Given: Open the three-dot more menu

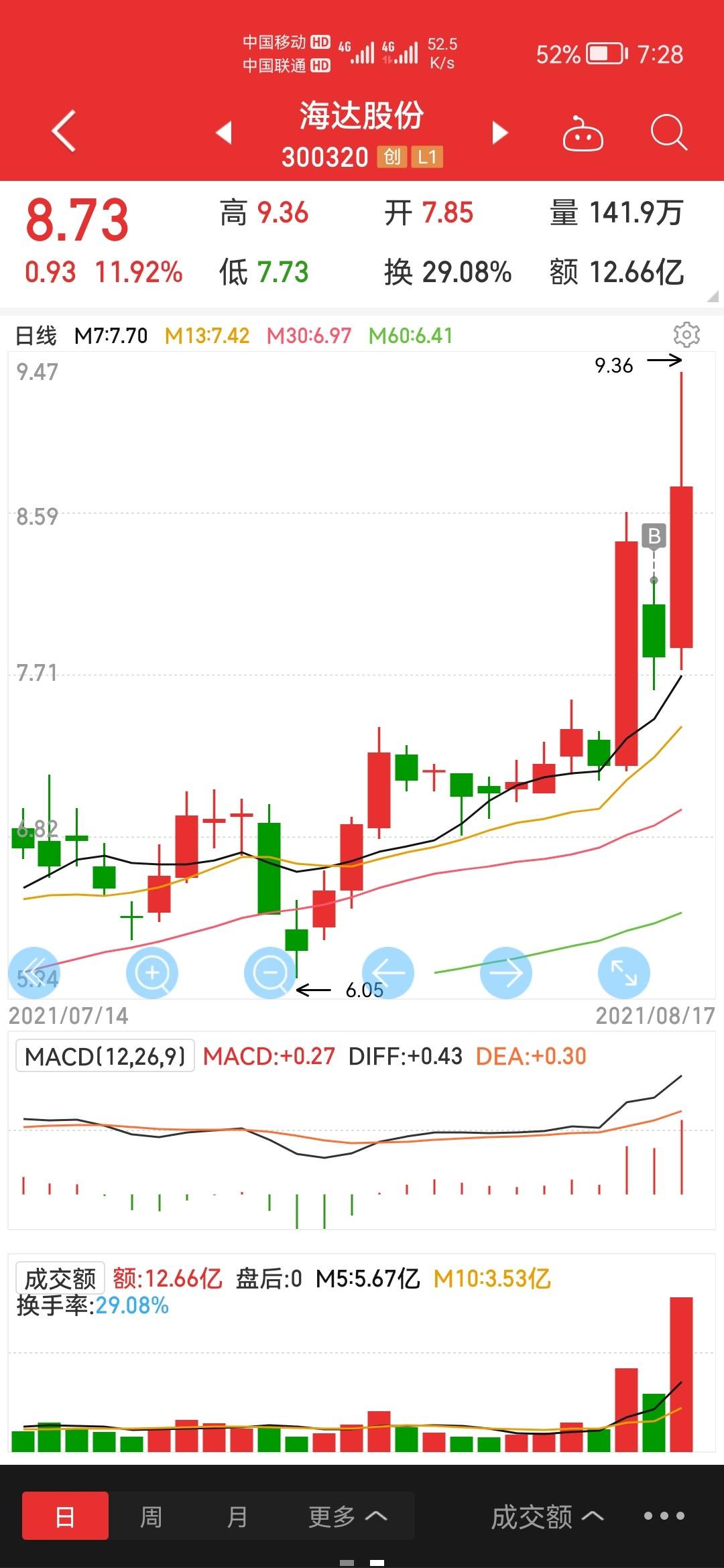Looking at the screenshot, I should (x=664, y=1516).
